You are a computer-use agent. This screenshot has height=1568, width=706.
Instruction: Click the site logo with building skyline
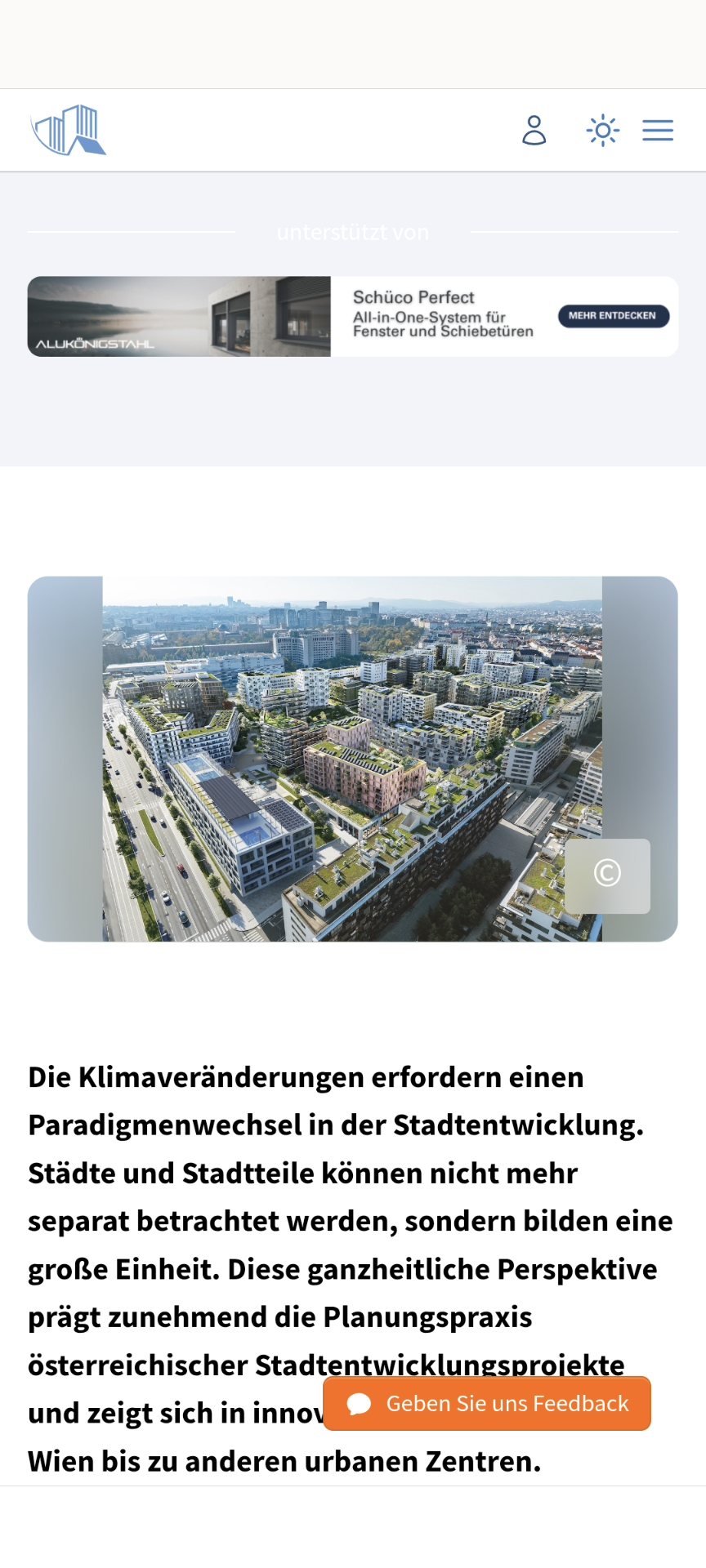click(69, 129)
